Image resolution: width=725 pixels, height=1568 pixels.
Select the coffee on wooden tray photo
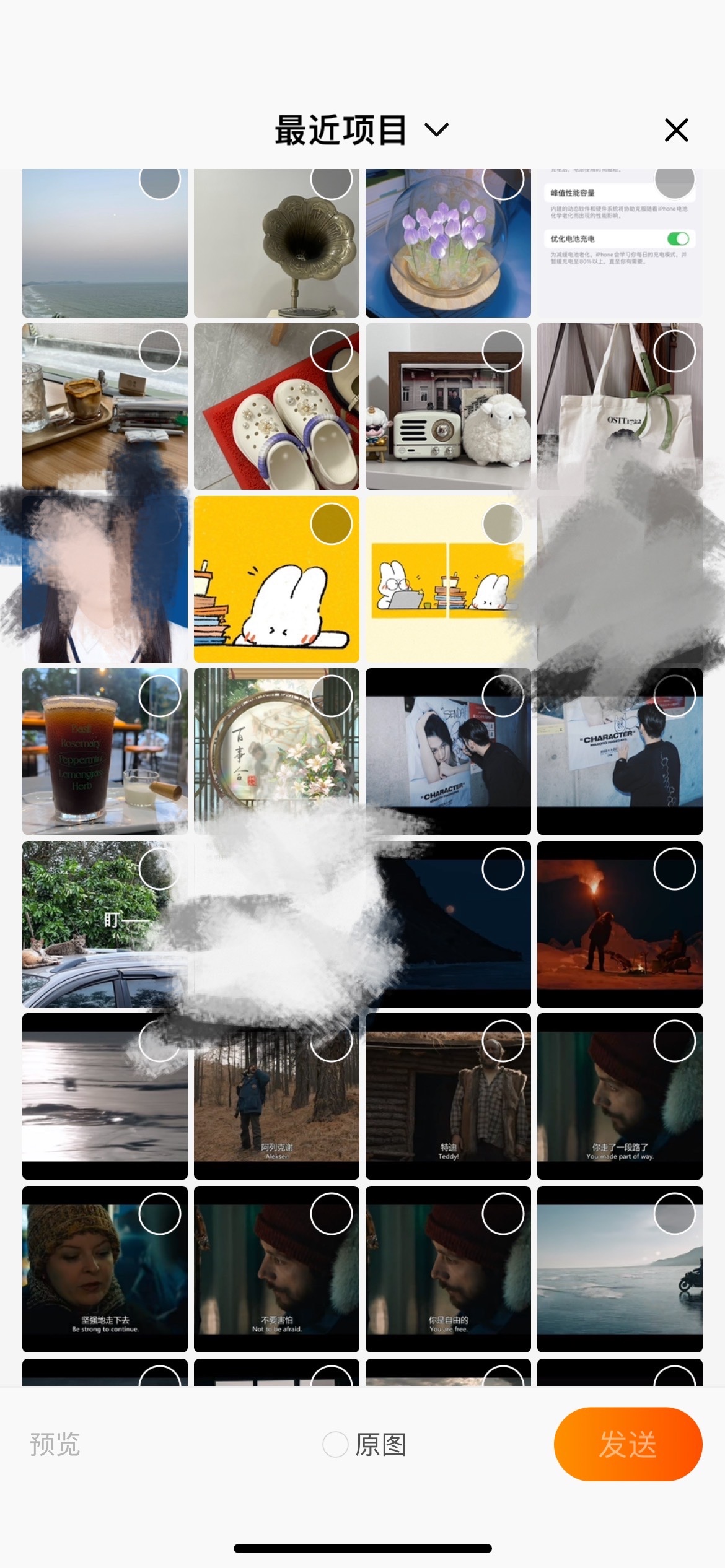click(x=159, y=351)
